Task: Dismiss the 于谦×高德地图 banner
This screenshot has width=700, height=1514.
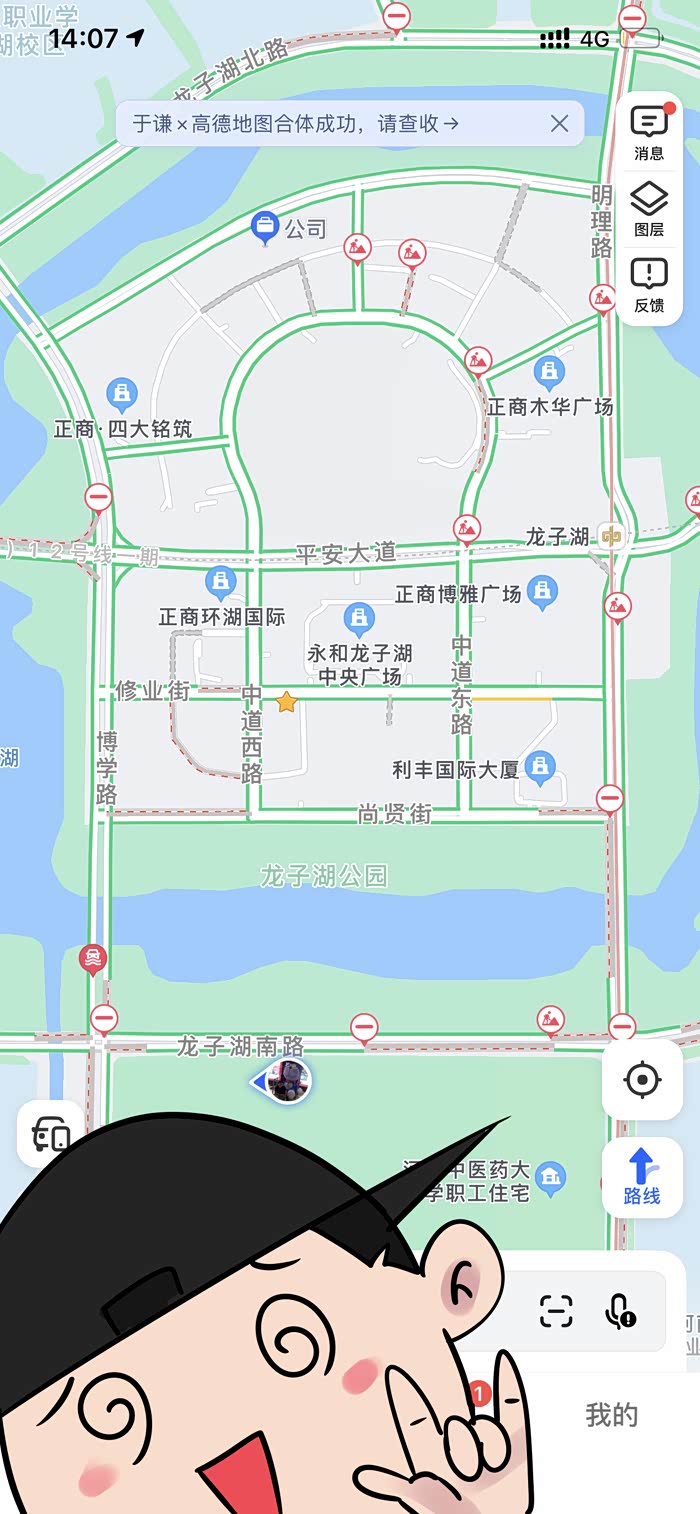Action: [x=559, y=124]
